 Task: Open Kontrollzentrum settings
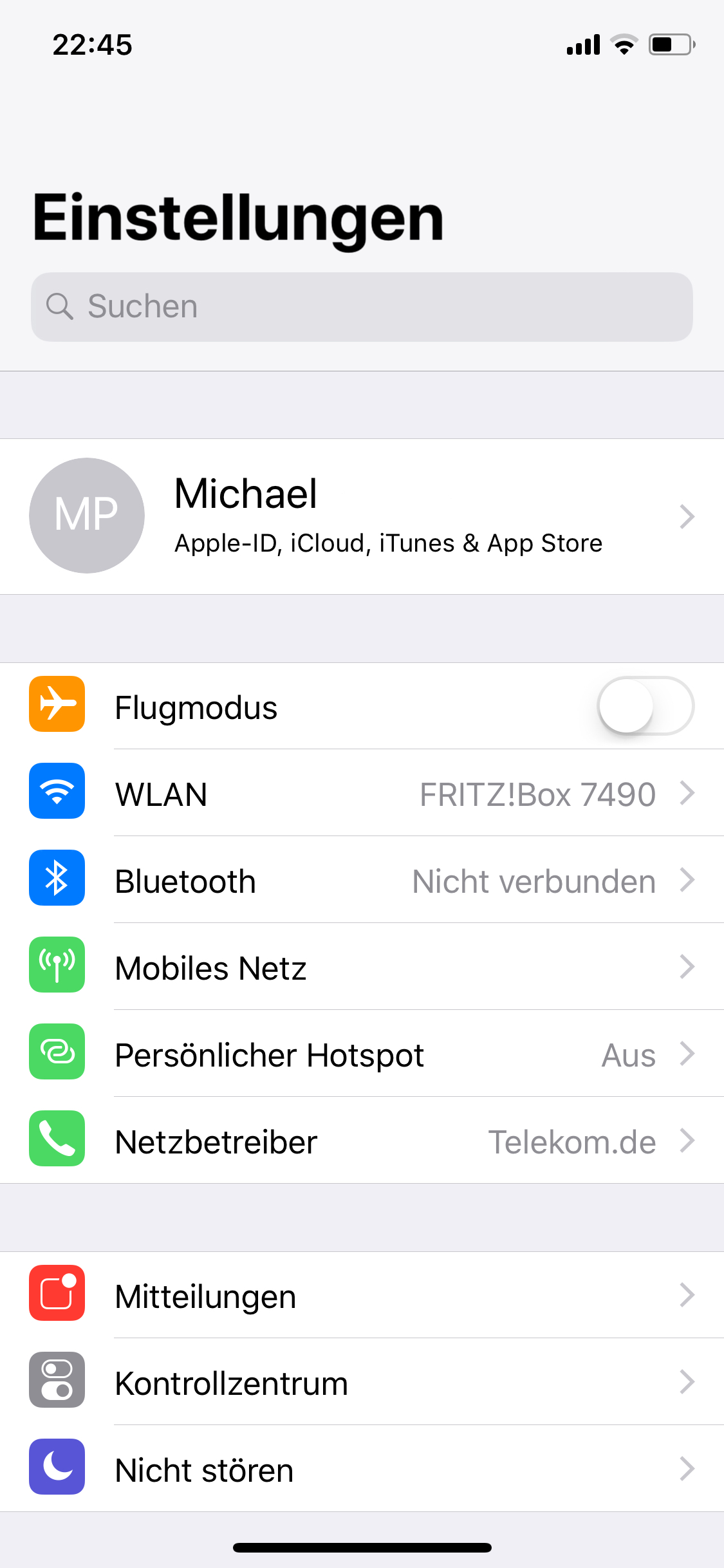(362, 1382)
